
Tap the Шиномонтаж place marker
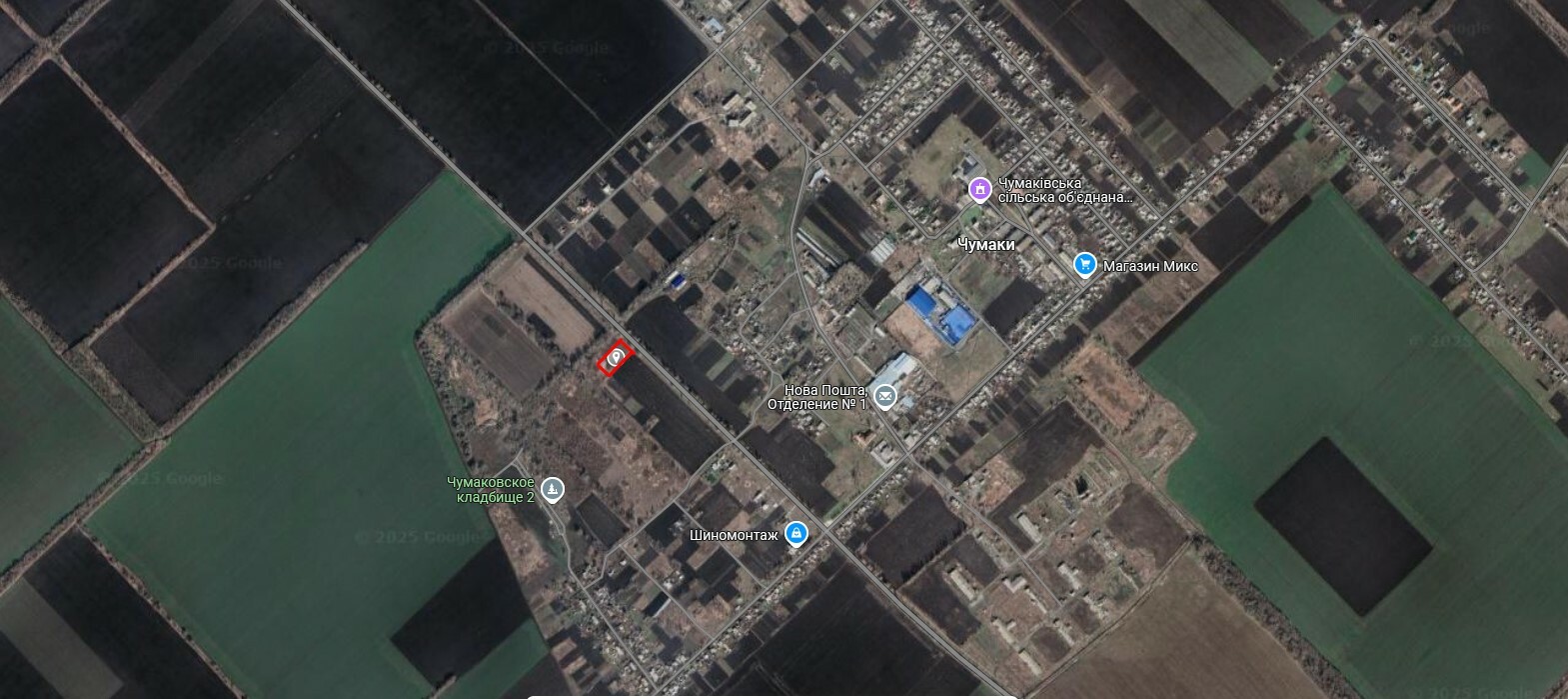(796, 534)
